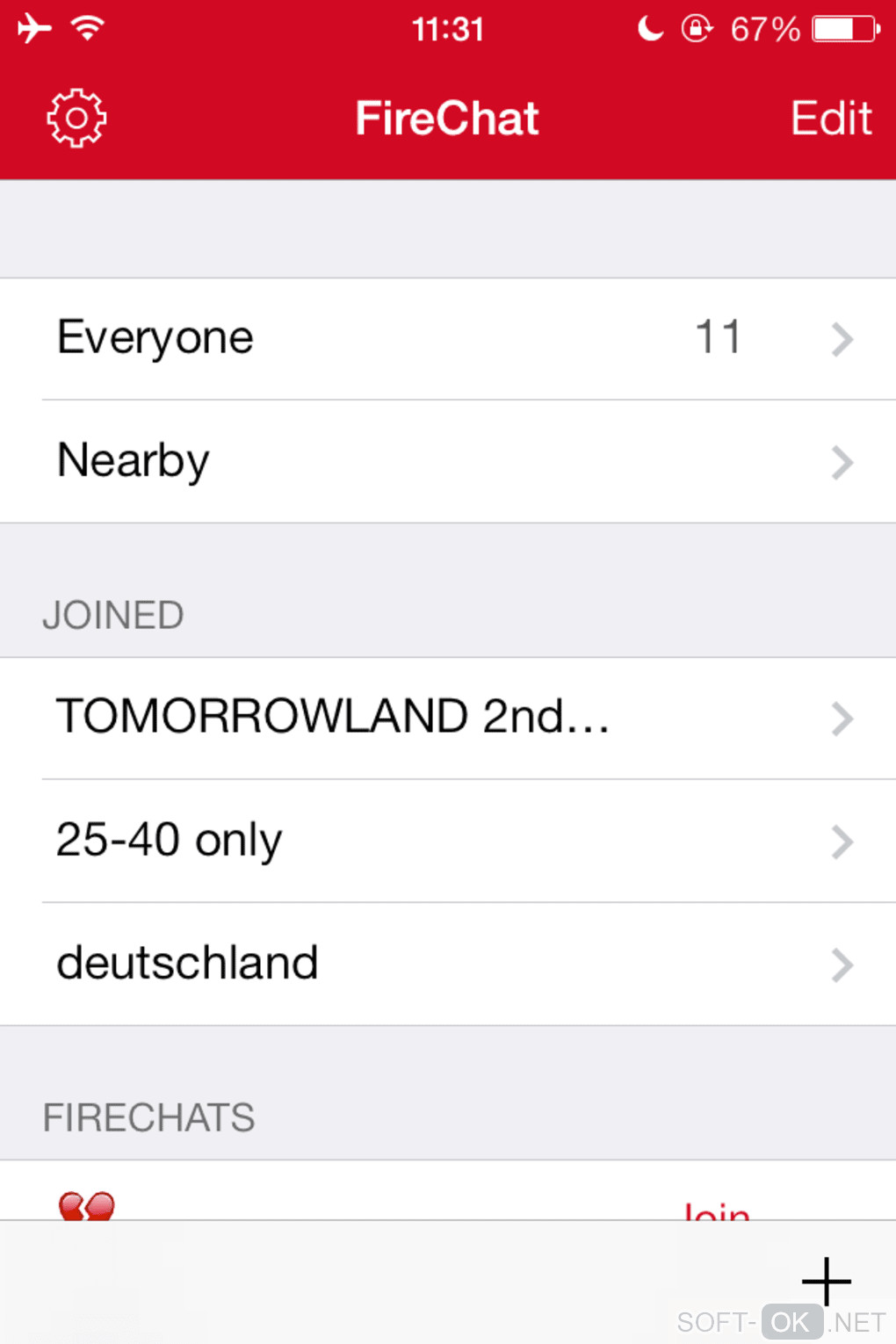
Task: Create a new firechat with plus
Action: [826, 1281]
